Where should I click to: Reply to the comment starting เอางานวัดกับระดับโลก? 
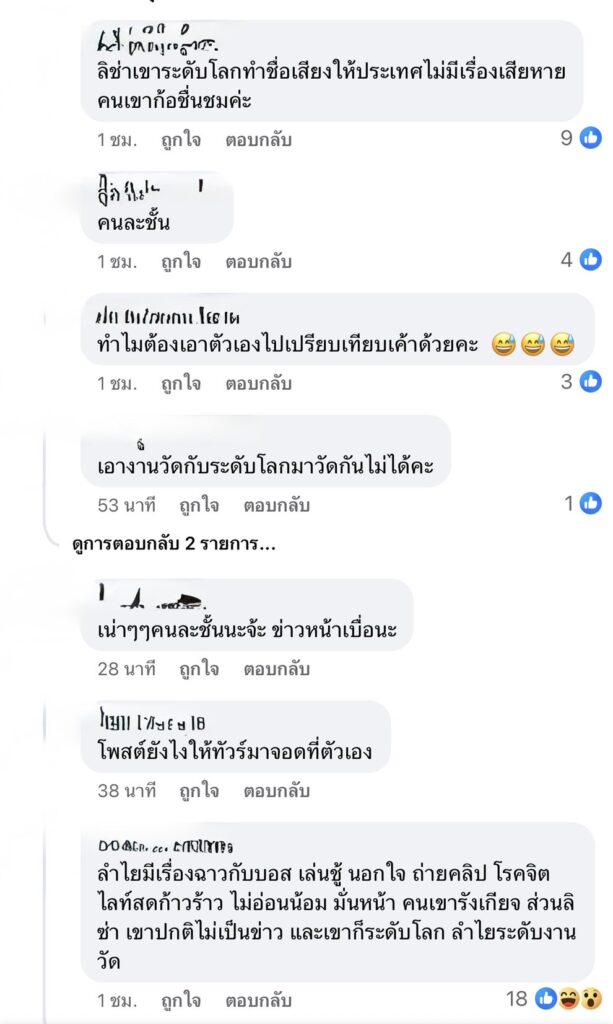click(x=273, y=505)
